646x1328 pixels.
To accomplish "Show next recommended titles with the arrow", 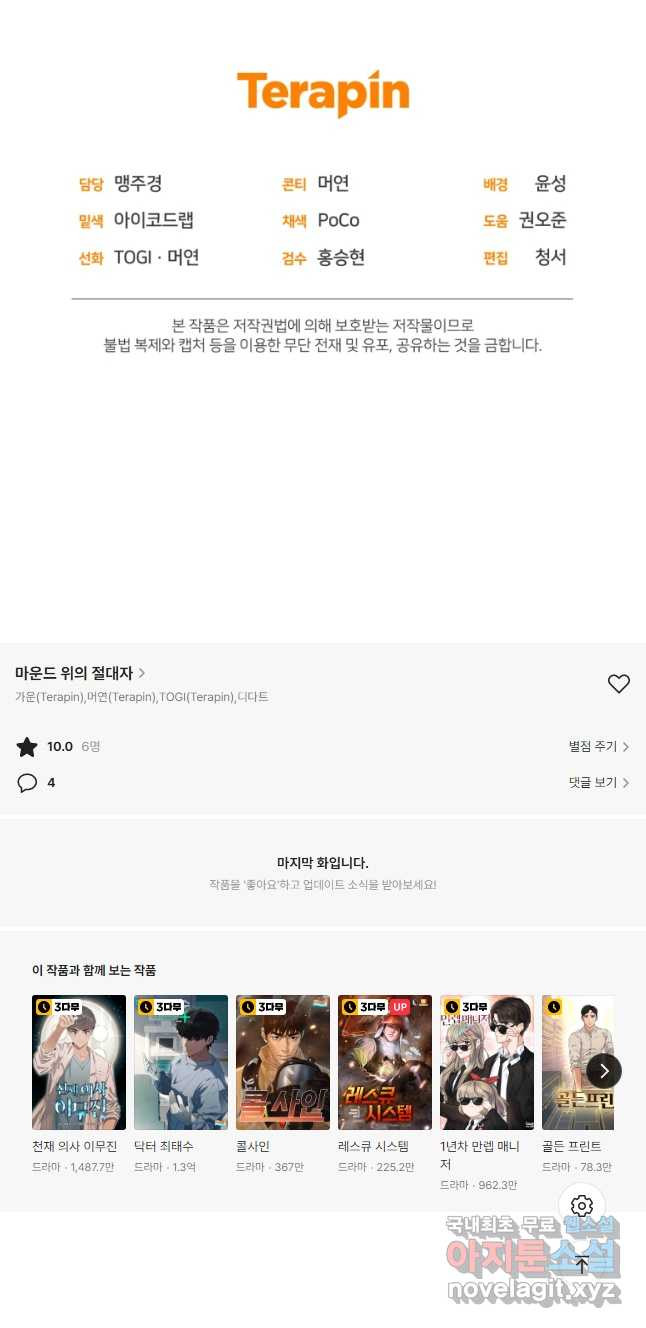I will 604,1070.
